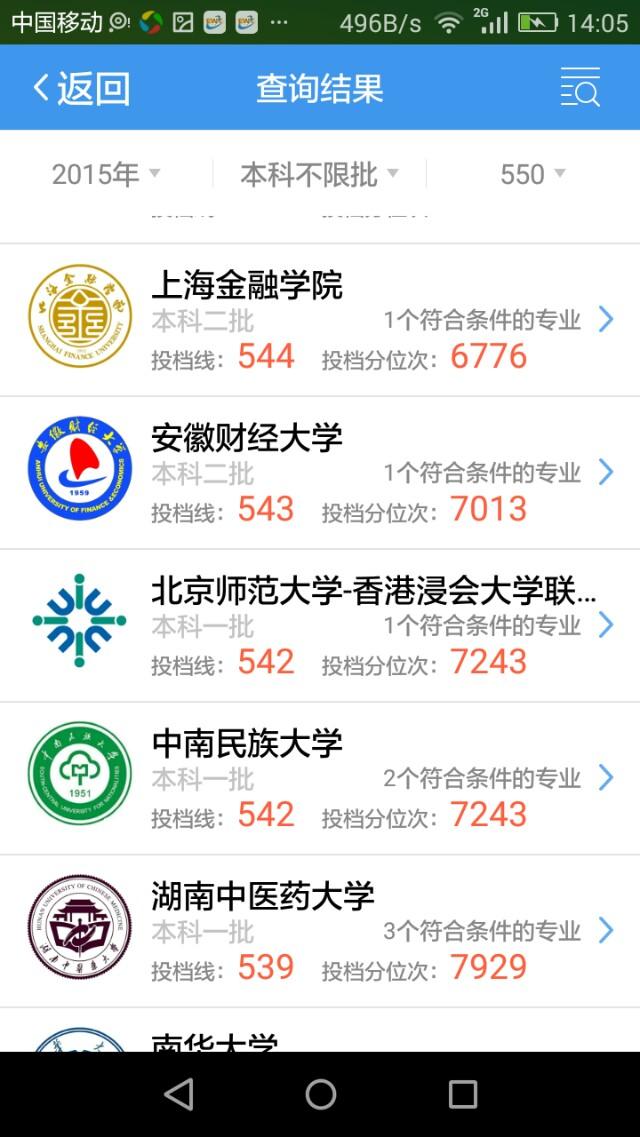Tap the system home button
The width and height of the screenshot is (640, 1137).
click(x=320, y=1094)
